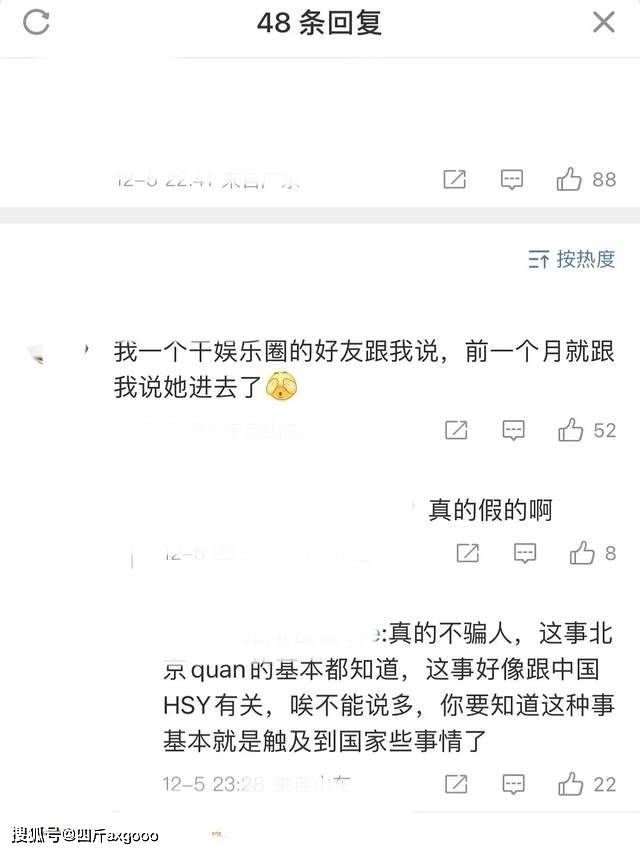Reply to the 真的不骗人 comment

pos(513,784)
